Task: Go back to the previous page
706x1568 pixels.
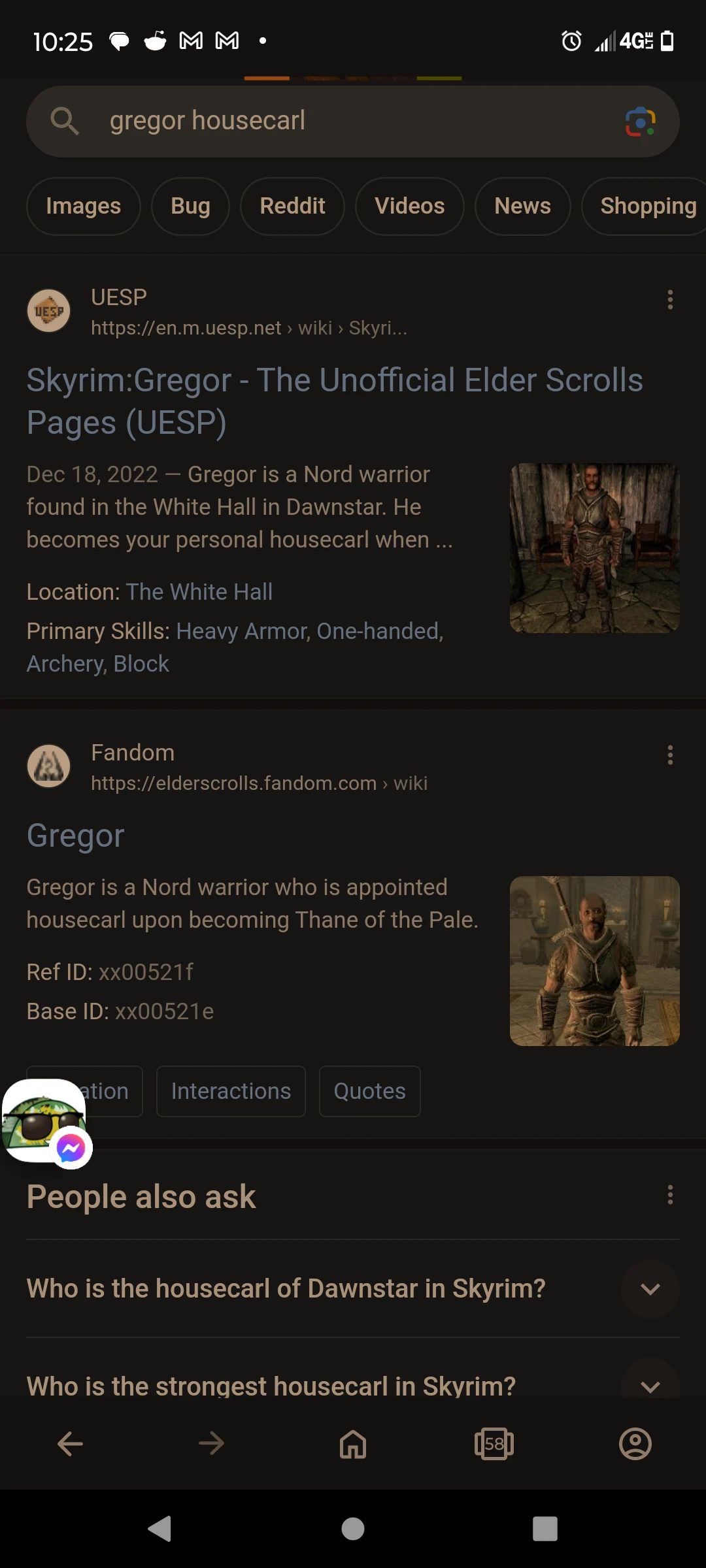Action: tap(70, 1444)
